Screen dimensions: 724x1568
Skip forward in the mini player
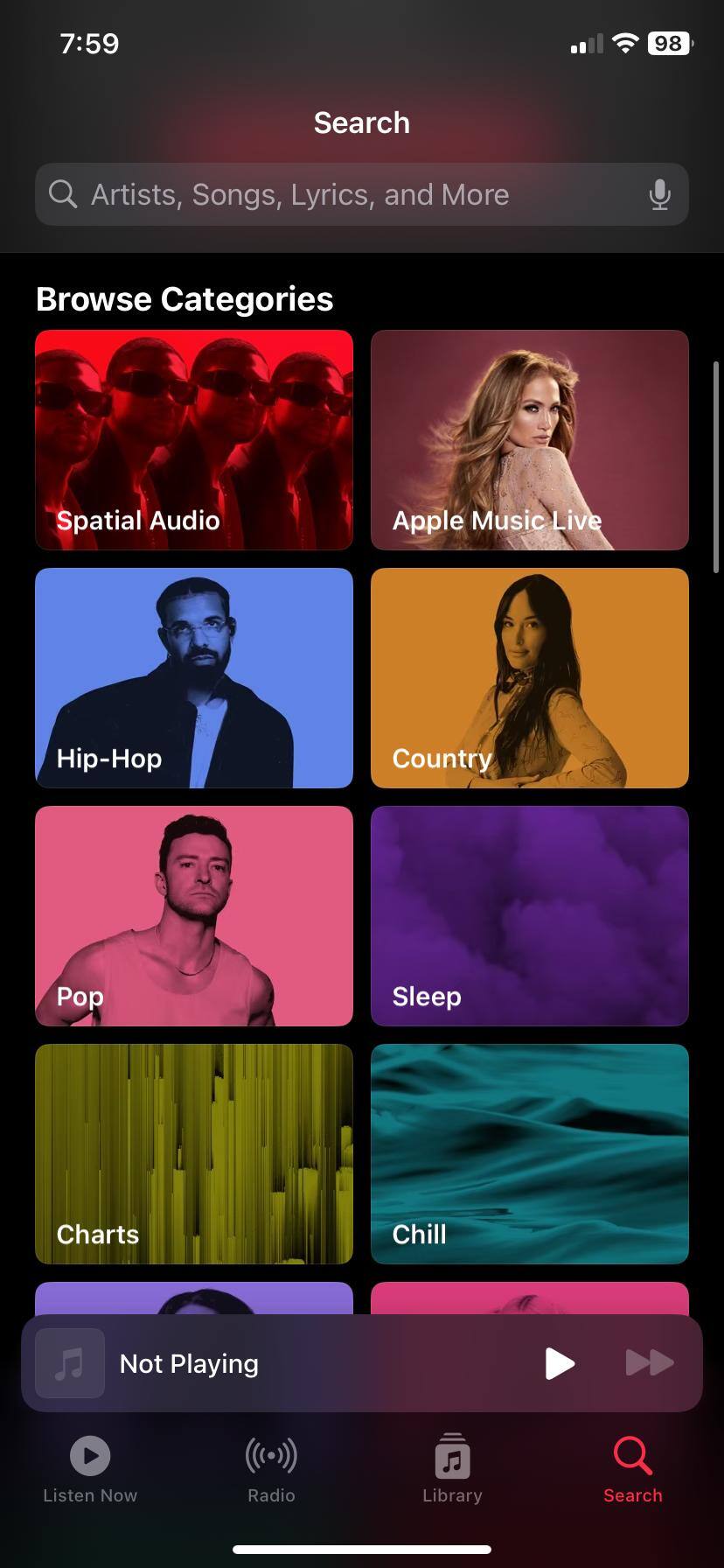[650, 1362]
